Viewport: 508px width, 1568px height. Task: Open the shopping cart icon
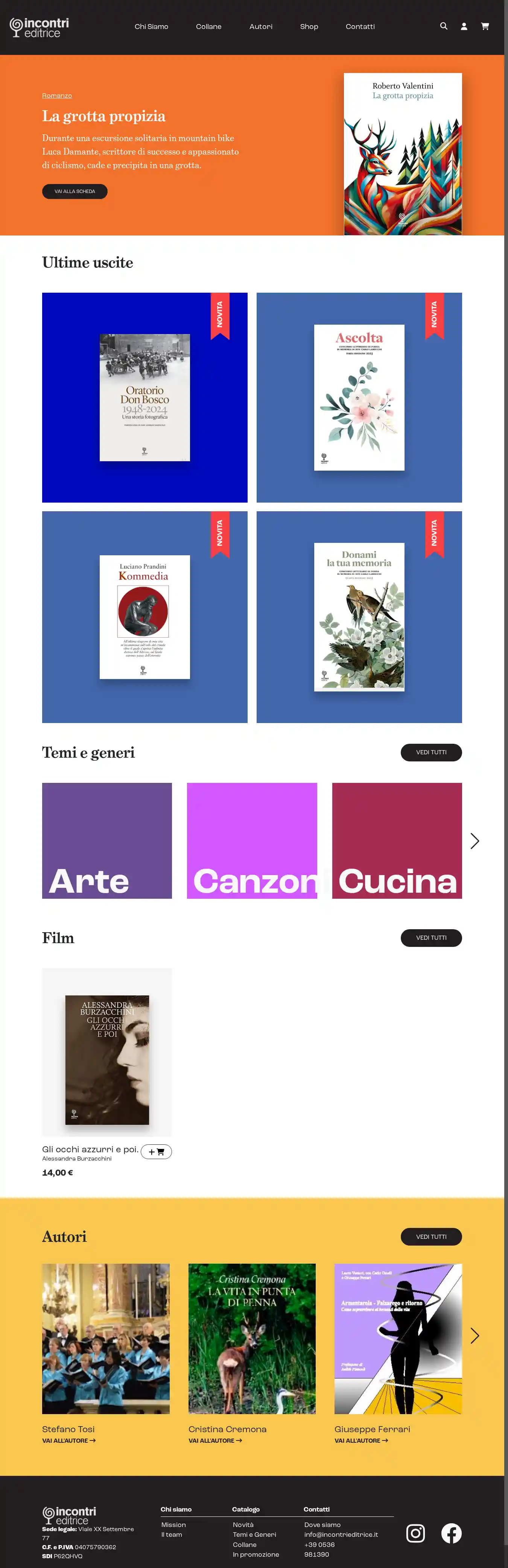tap(485, 26)
